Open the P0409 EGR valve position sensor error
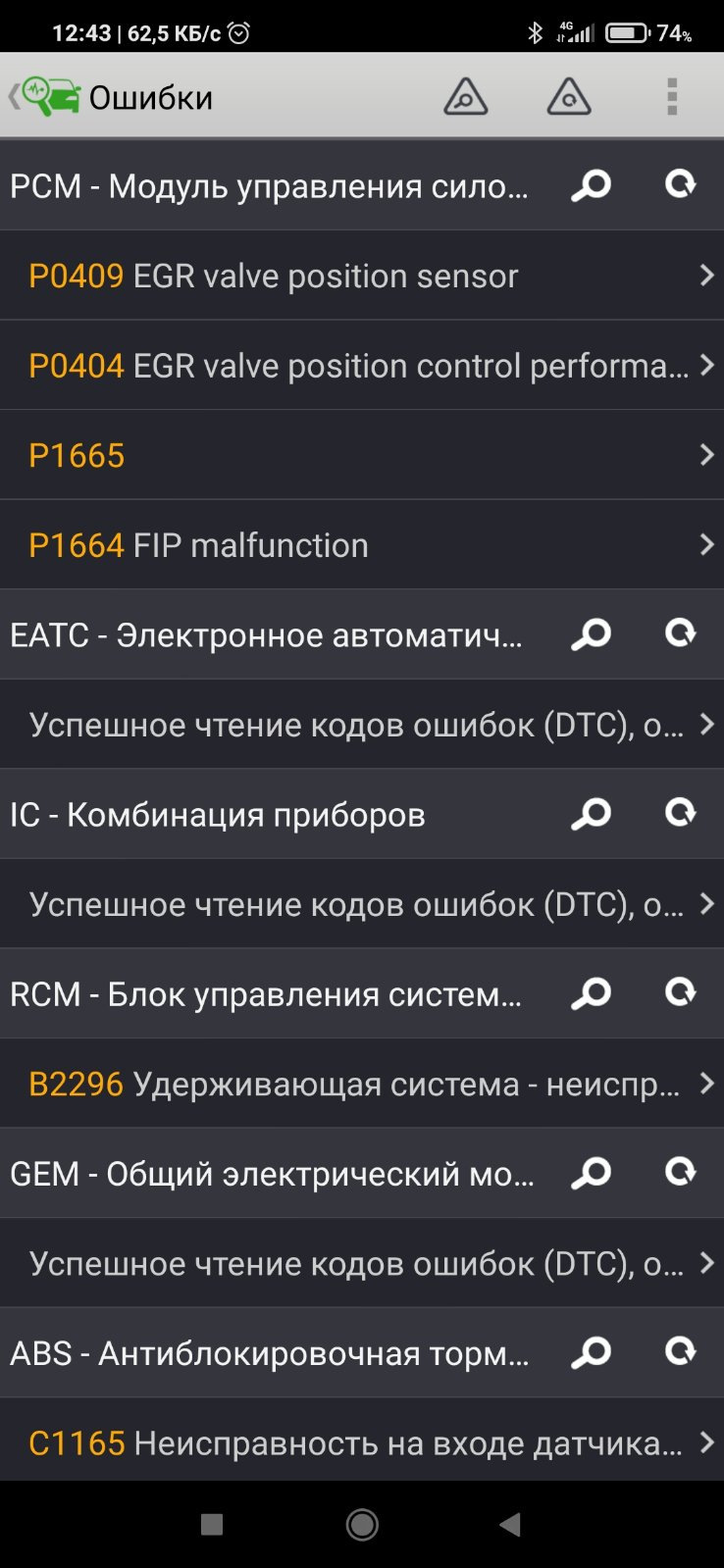Image resolution: width=724 pixels, height=1568 pixels. (x=361, y=276)
